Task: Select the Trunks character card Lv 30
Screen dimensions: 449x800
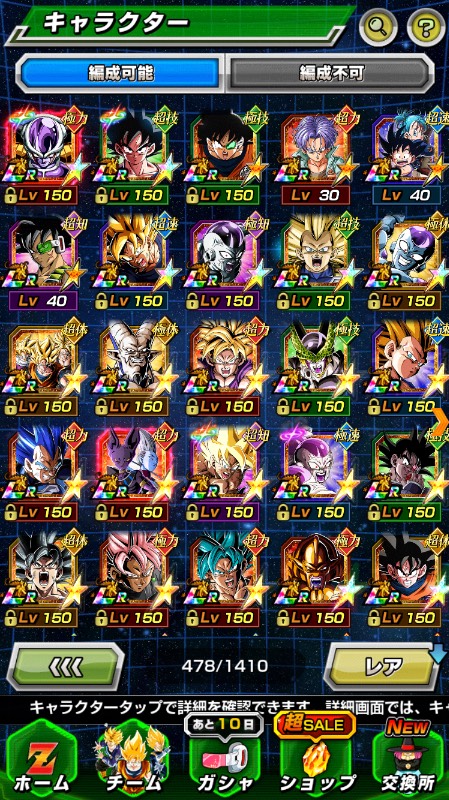Action: point(316,156)
